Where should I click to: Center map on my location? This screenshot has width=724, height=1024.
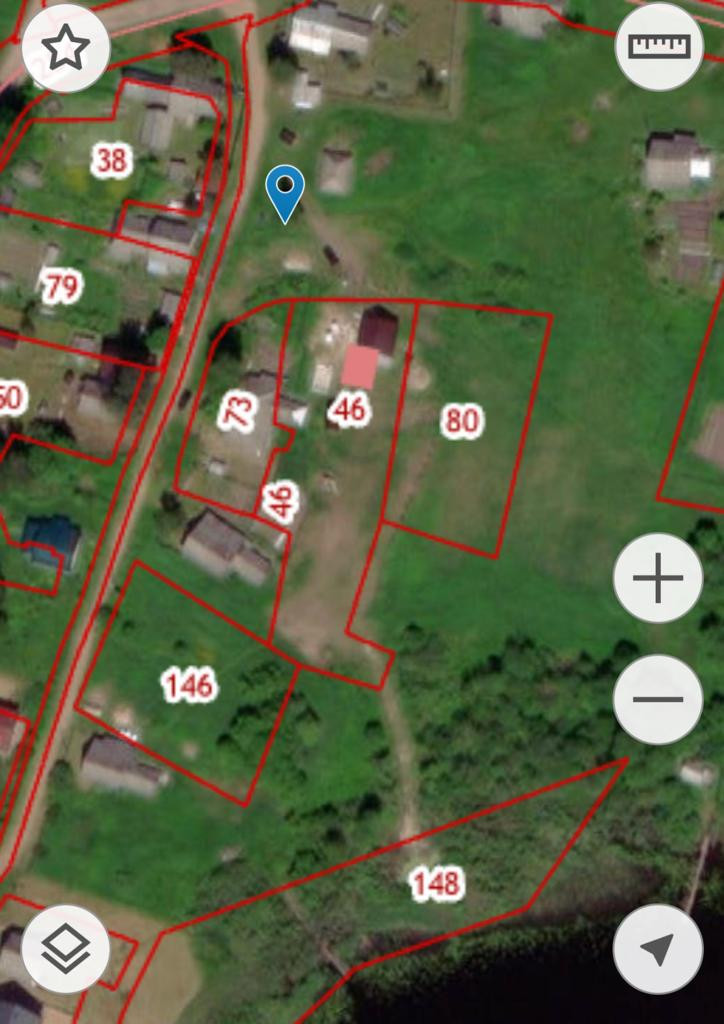pyautogui.click(x=658, y=949)
